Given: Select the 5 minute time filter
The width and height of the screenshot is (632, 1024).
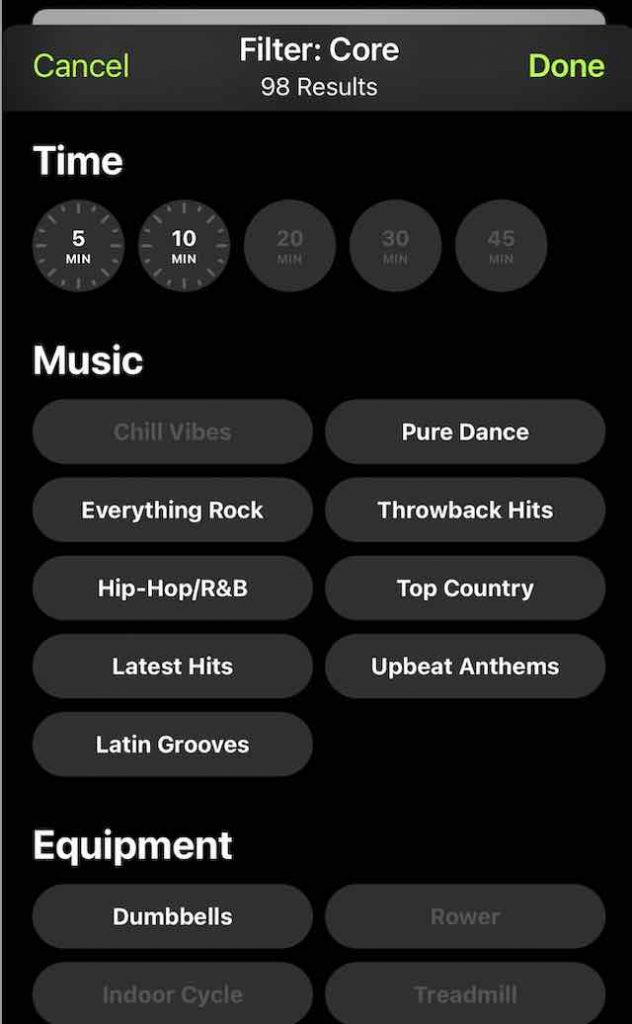Looking at the screenshot, I should [x=78, y=246].
